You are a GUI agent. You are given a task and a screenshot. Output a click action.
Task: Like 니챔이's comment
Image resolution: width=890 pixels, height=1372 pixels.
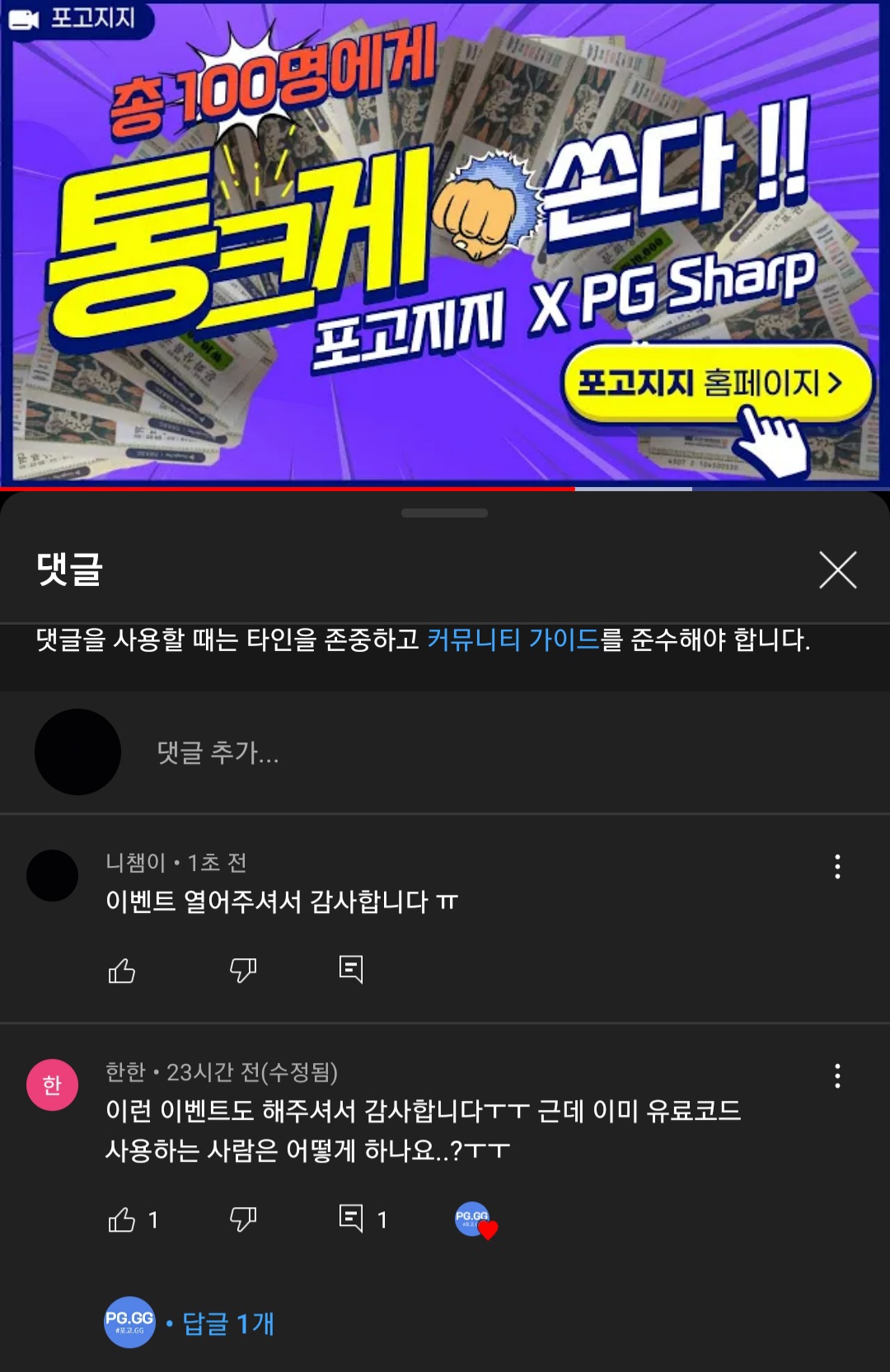(122, 970)
